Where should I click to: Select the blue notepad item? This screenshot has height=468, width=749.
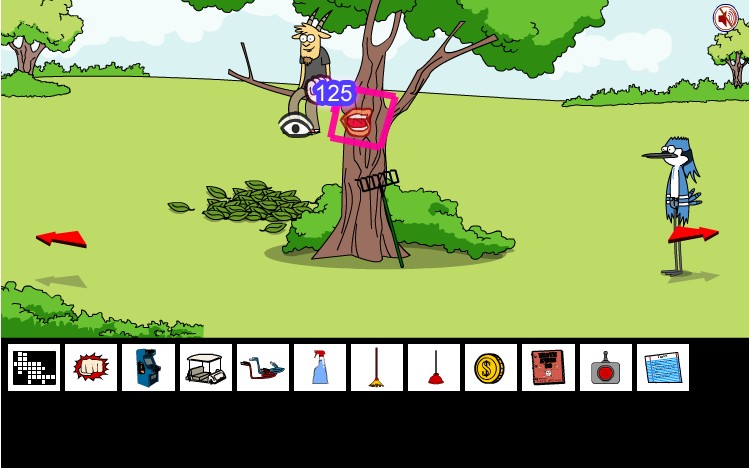click(662, 368)
